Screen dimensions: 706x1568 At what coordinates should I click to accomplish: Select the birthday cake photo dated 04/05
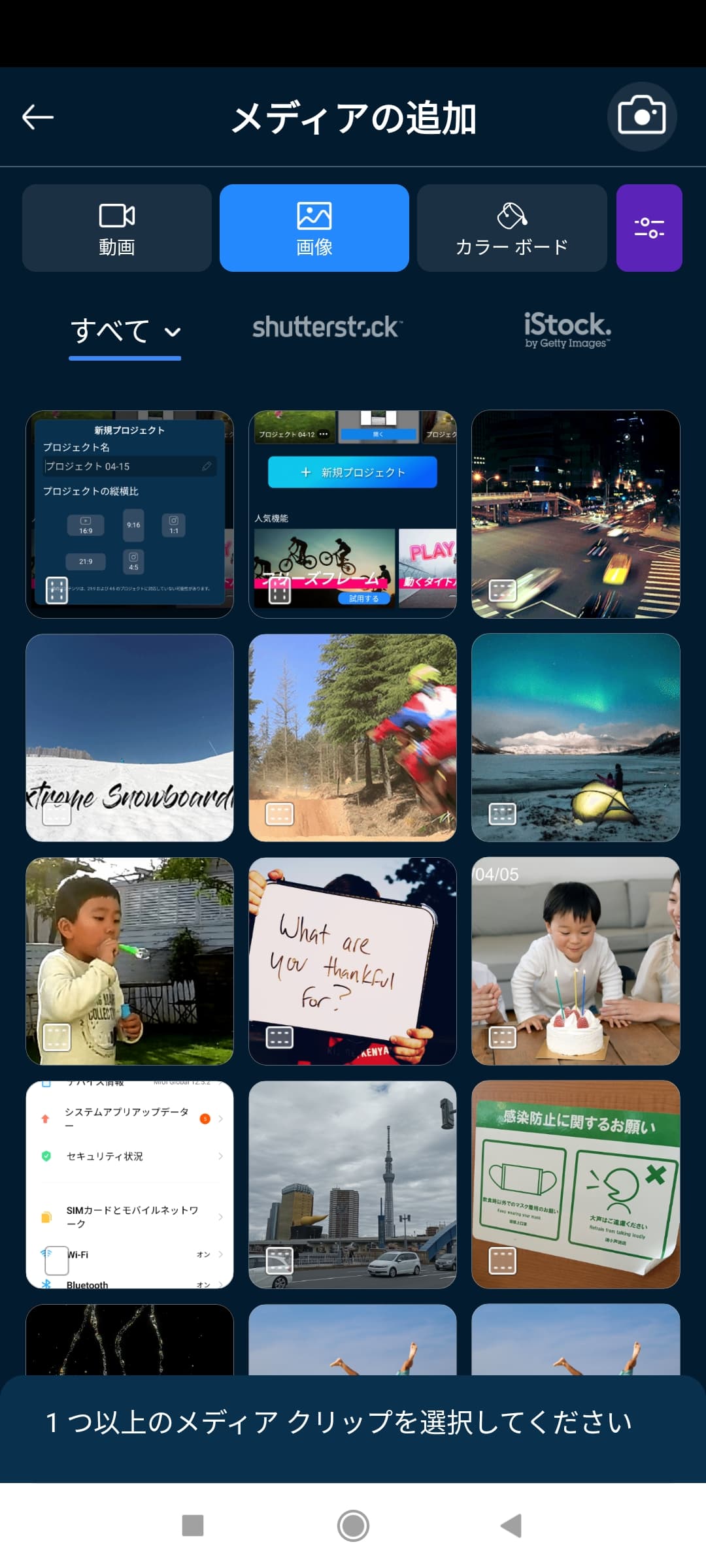575,961
